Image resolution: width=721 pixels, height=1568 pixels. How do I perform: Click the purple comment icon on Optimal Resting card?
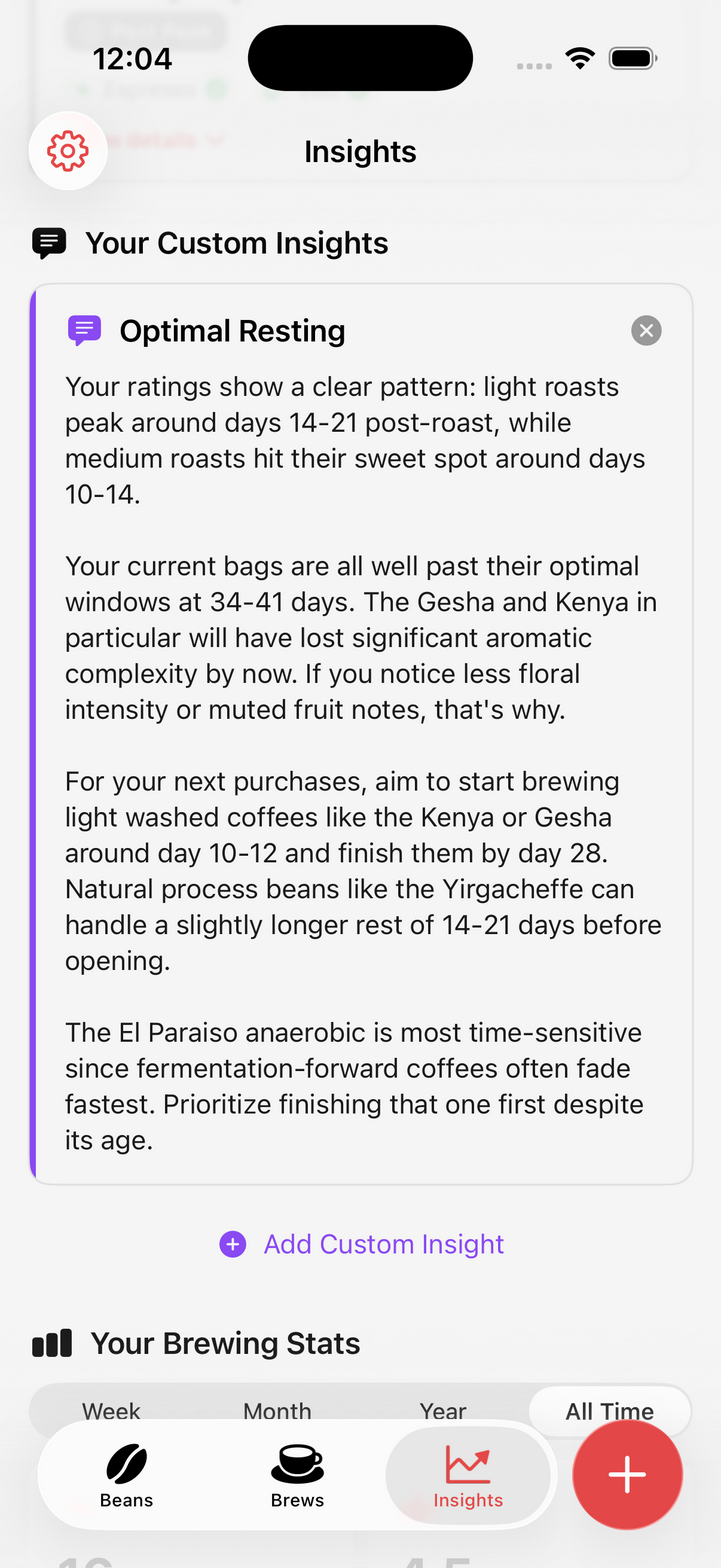[x=85, y=329]
